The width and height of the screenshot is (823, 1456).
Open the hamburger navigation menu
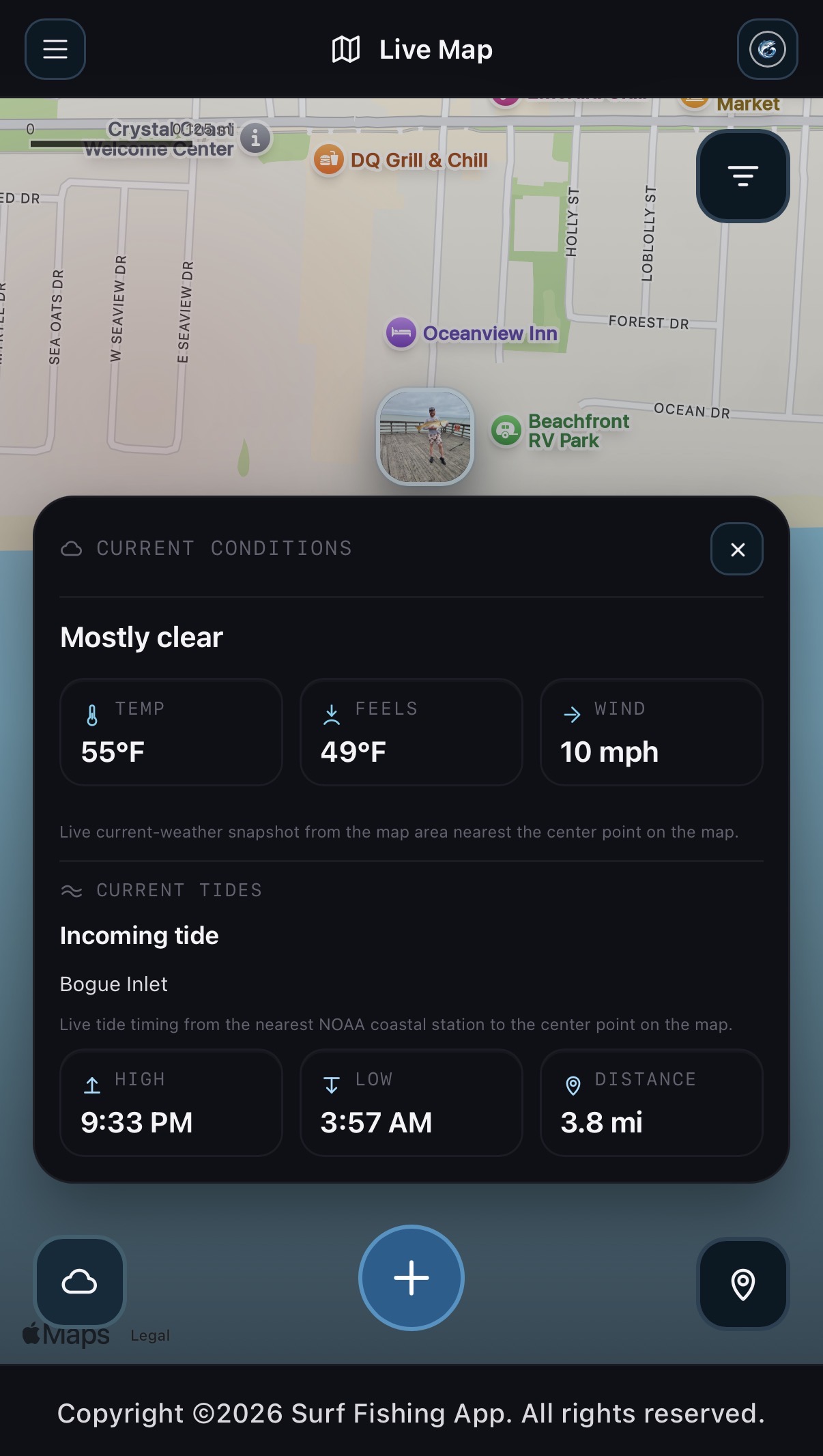click(x=55, y=49)
